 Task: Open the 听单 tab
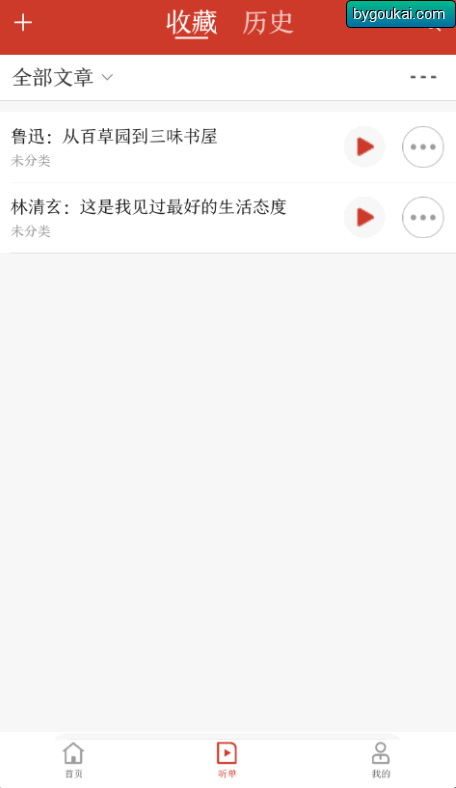(x=227, y=760)
